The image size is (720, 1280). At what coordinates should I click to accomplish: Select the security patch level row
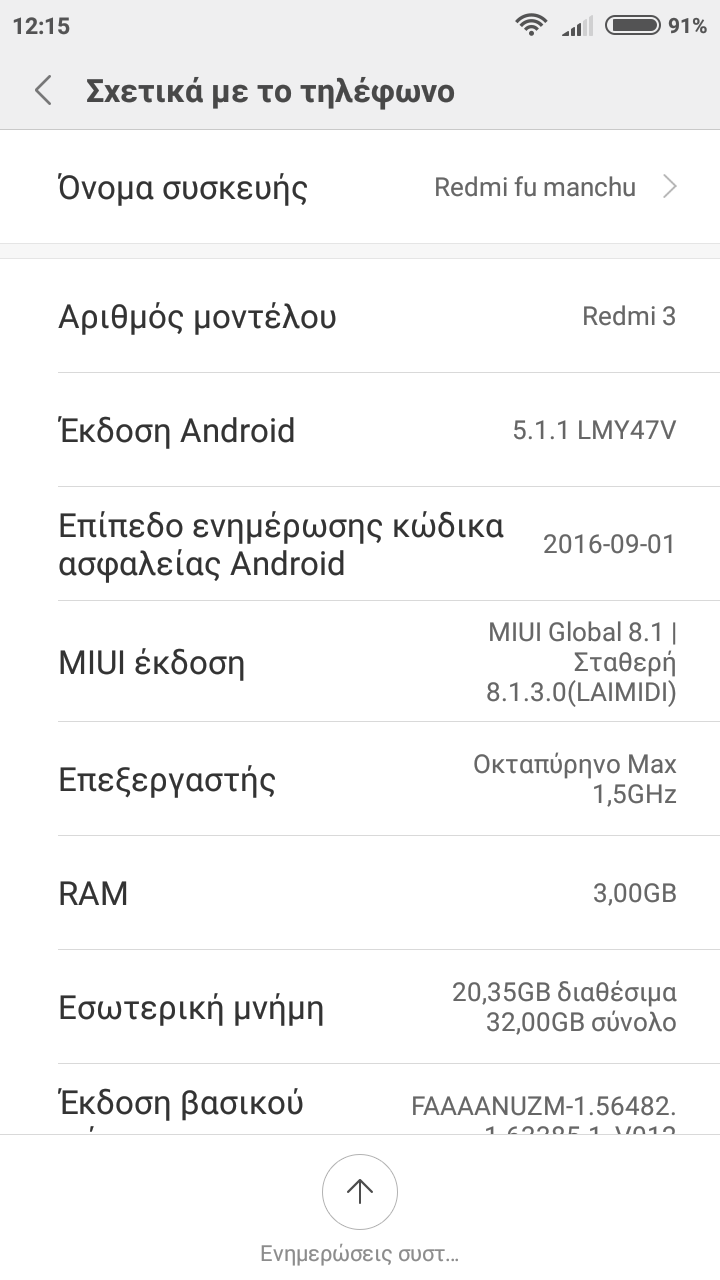(360, 544)
